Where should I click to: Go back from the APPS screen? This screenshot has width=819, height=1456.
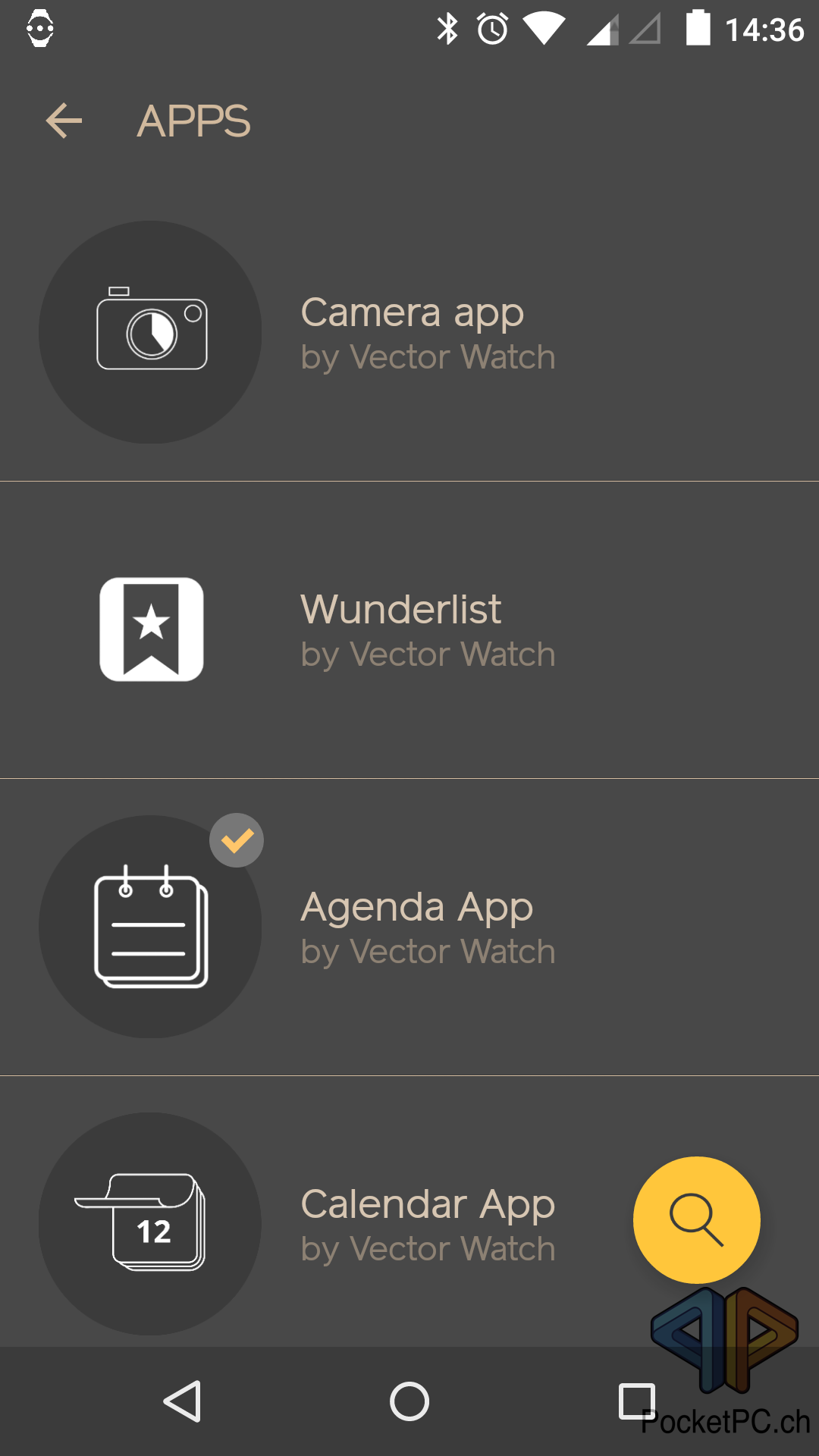click(x=64, y=121)
